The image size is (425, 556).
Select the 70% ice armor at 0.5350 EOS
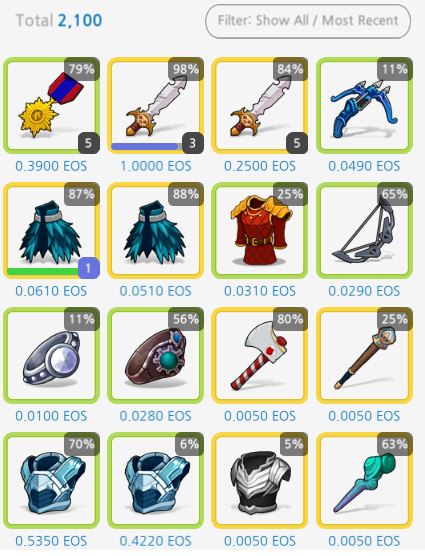[x=51, y=480]
